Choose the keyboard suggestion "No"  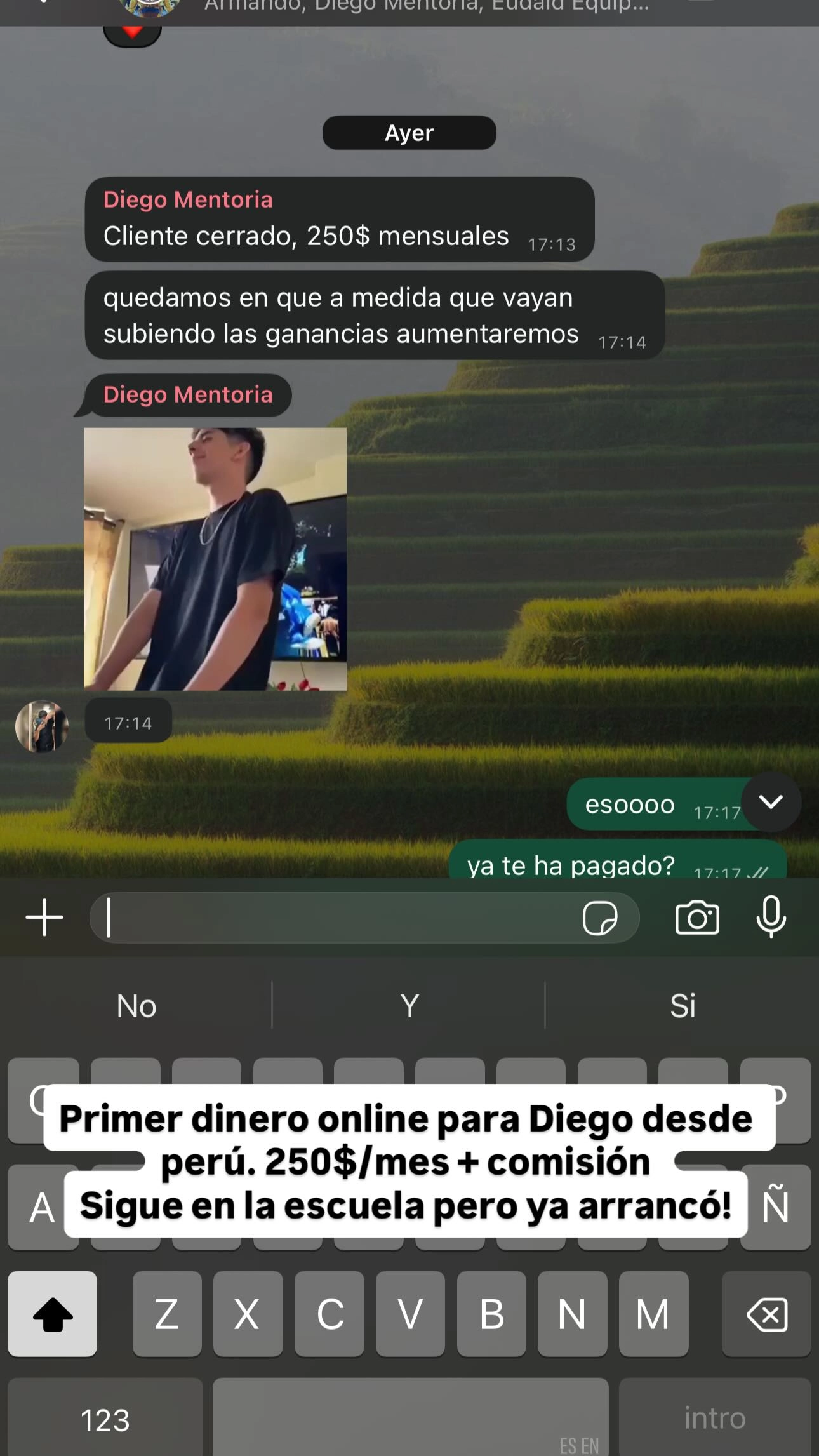[136, 1006]
